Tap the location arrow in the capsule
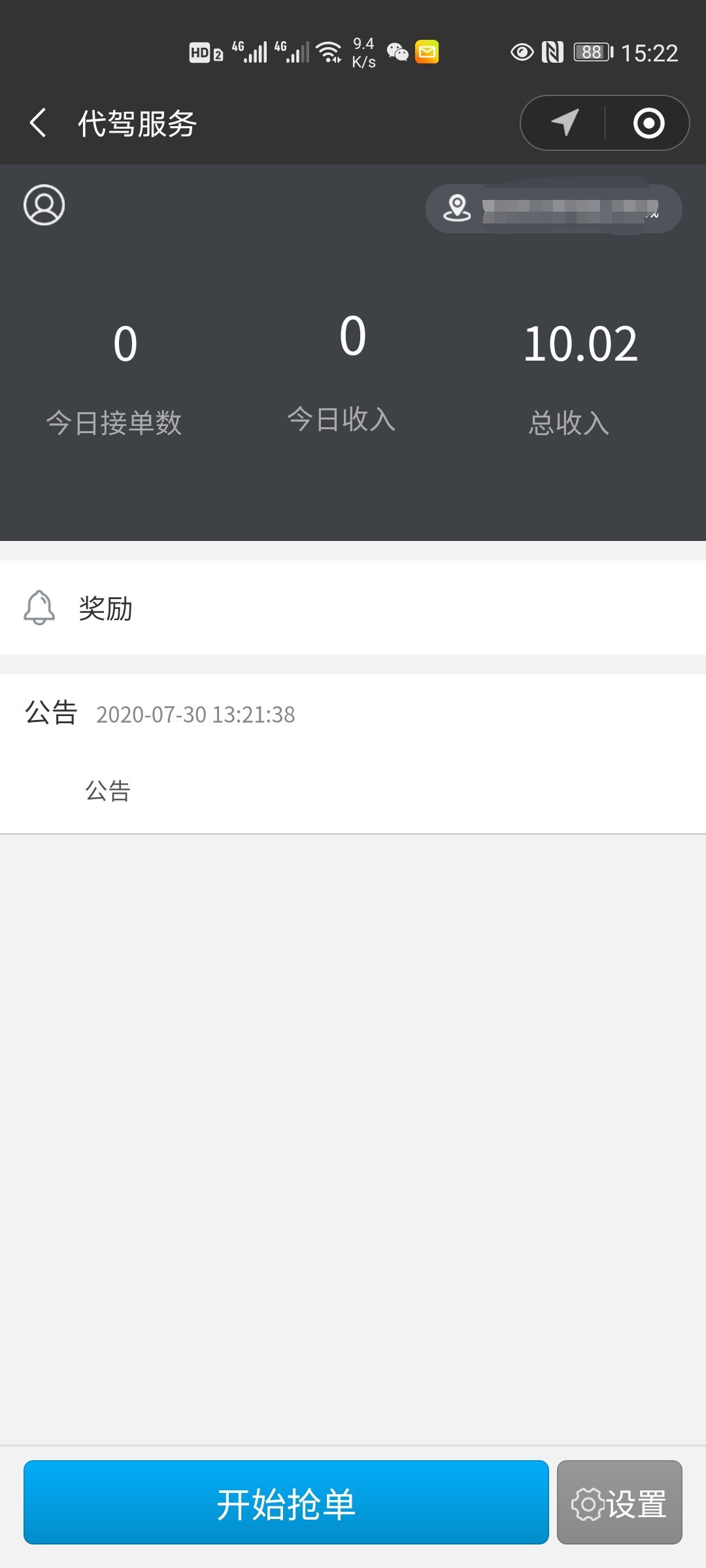 coord(565,123)
